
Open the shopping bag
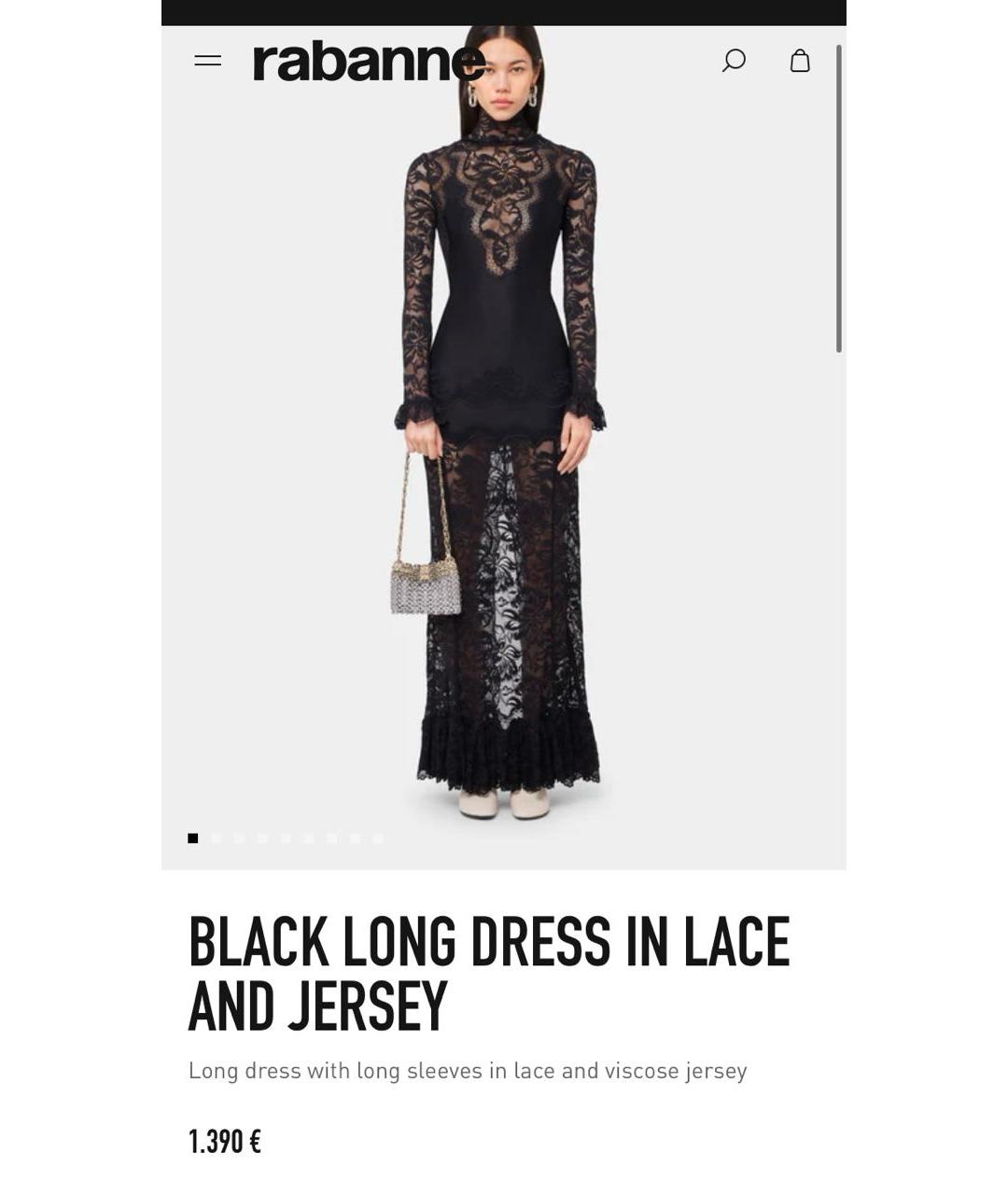[x=800, y=61]
